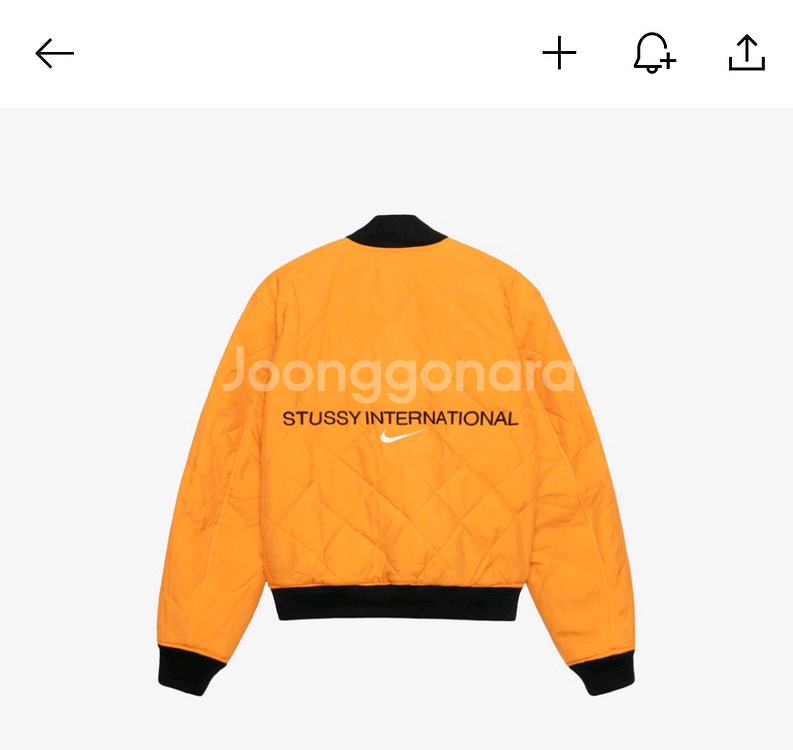
Task: Open the orange Stussy jacket photo
Action: 397,450
